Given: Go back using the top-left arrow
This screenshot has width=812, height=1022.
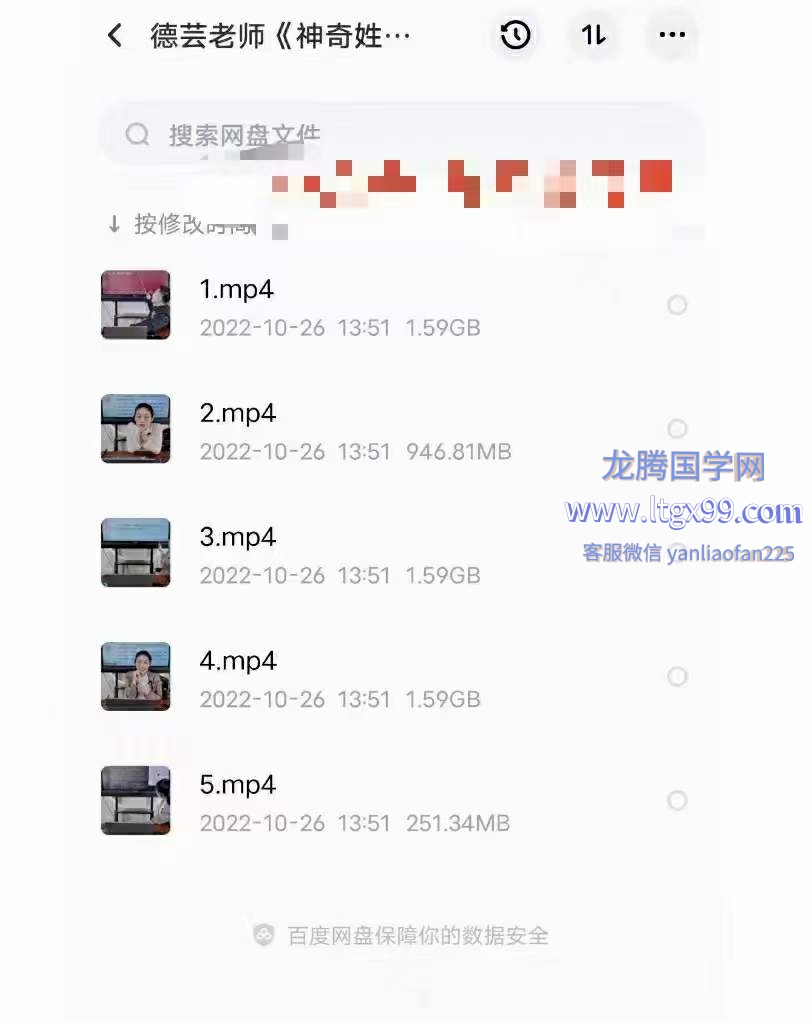Looking at the screenshot, I should 115,36.
